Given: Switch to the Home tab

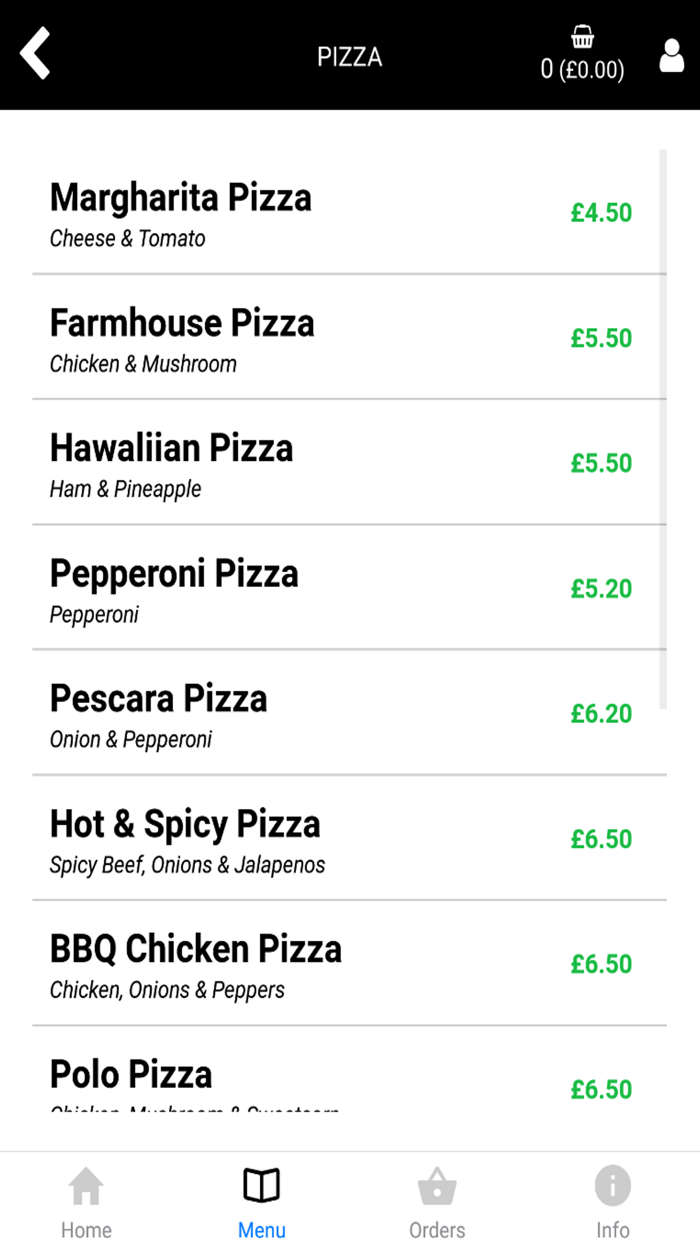Looking at the screenshot, I should [86, 1202].
